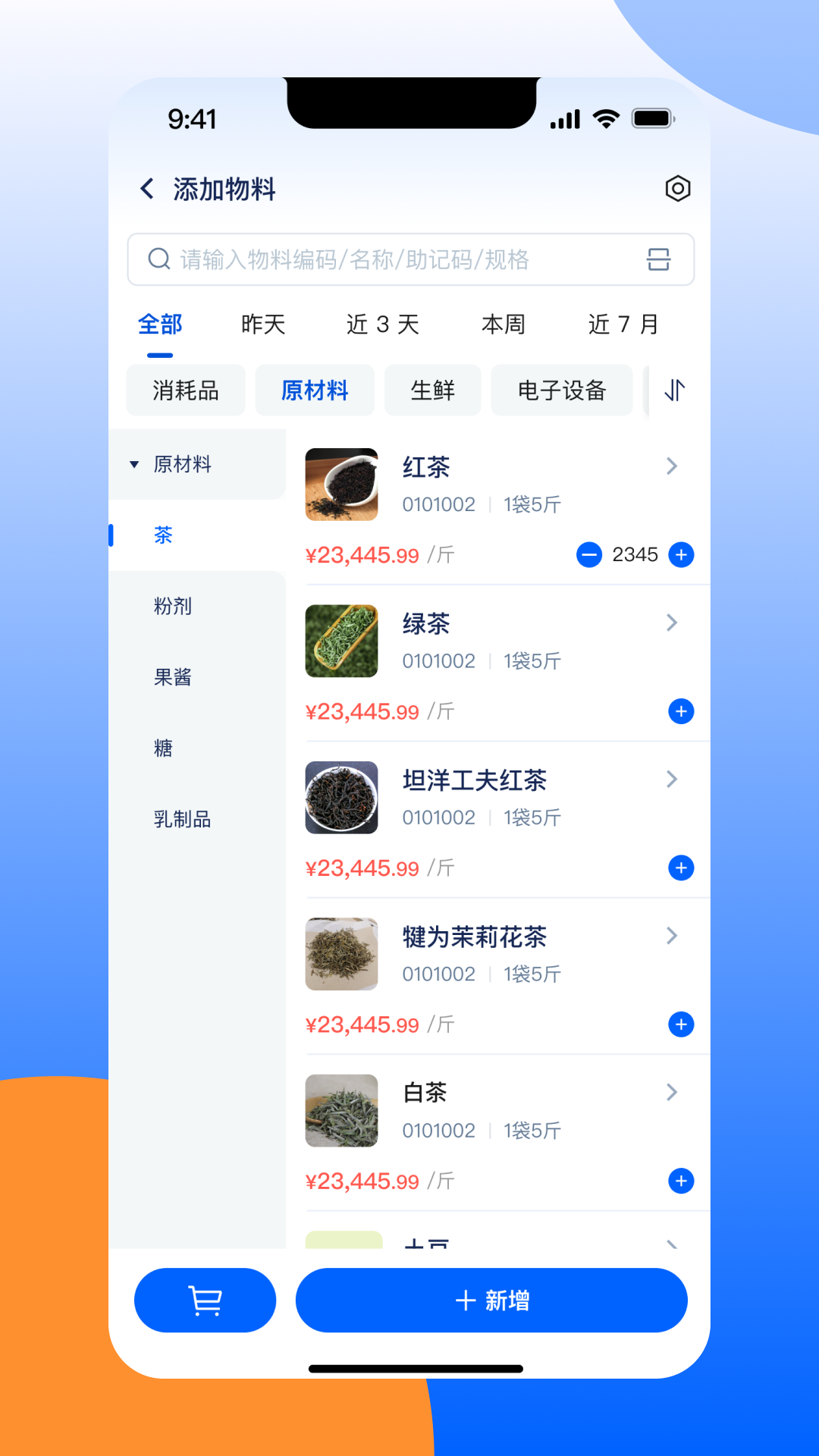Viewport: 819px width, 1456px height.
Task: Add 白茶 using its plus button
Action: coord(681,1181)
